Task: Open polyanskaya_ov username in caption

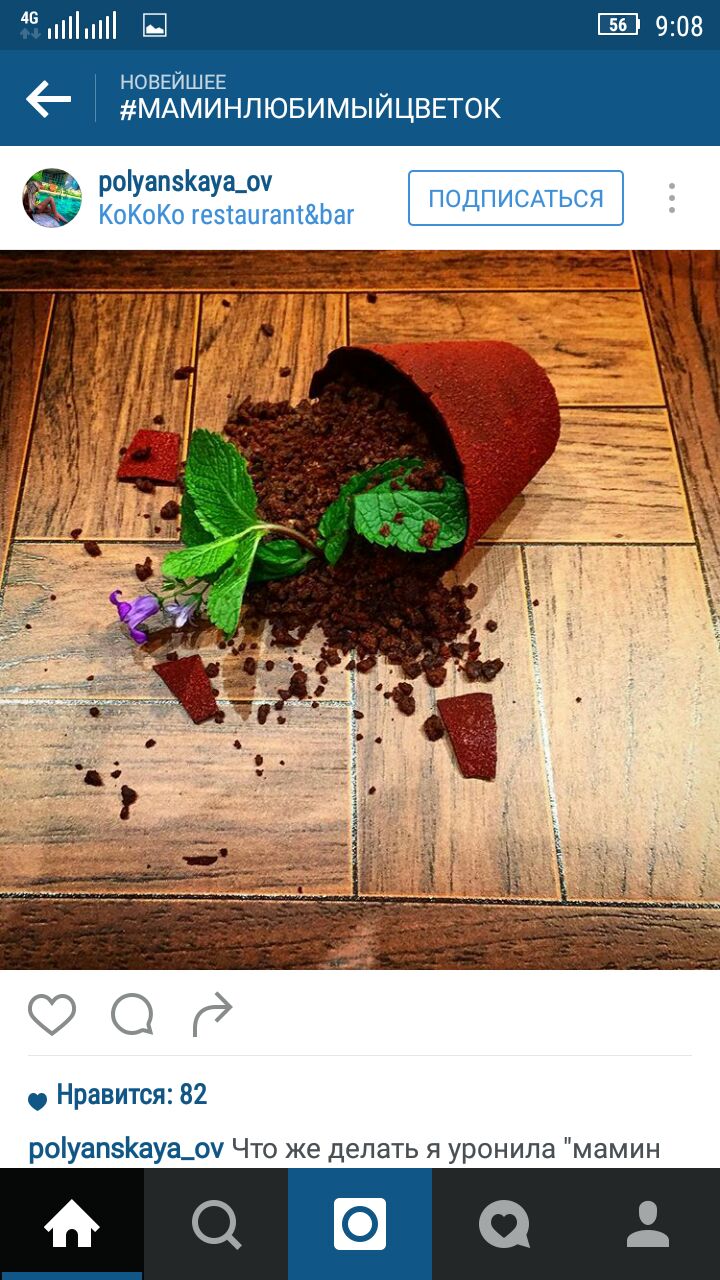Action: [x=126, y=1149]
